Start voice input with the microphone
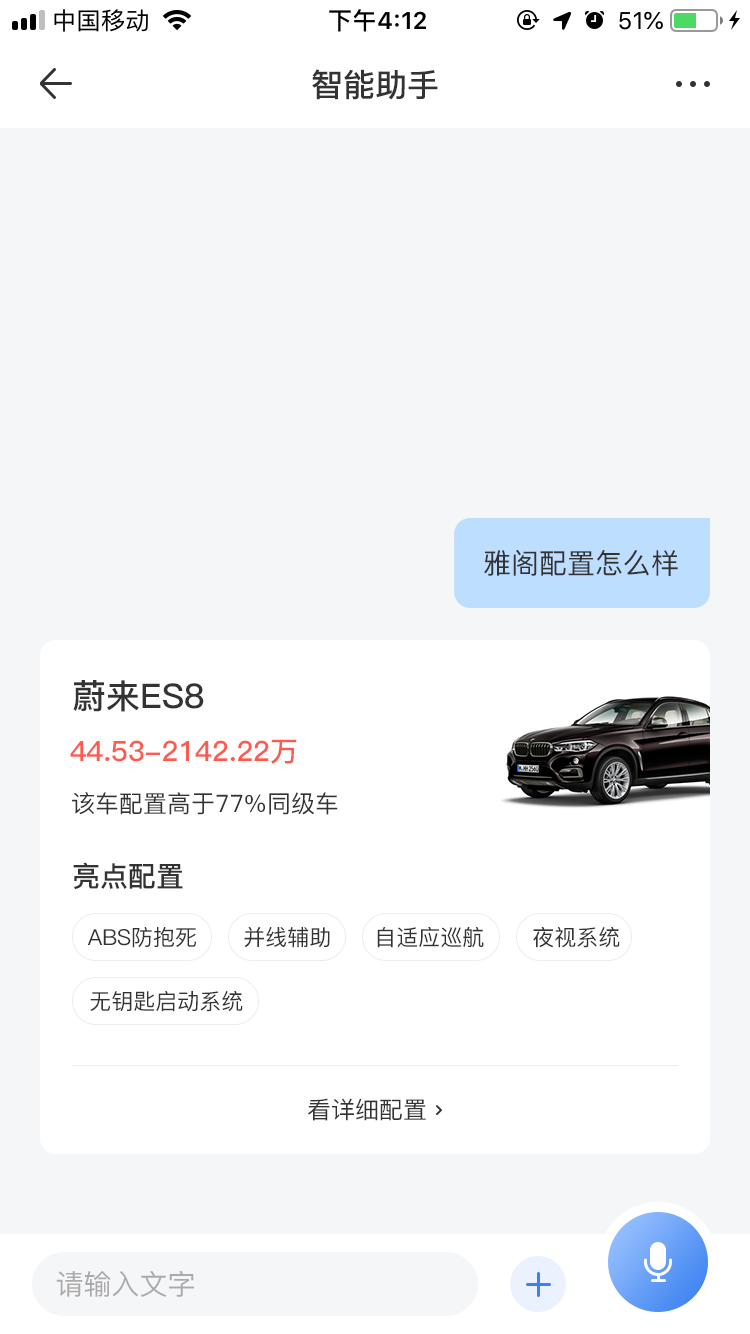The height and width of the screenshot is (1334, 750). pos(657,1262)
